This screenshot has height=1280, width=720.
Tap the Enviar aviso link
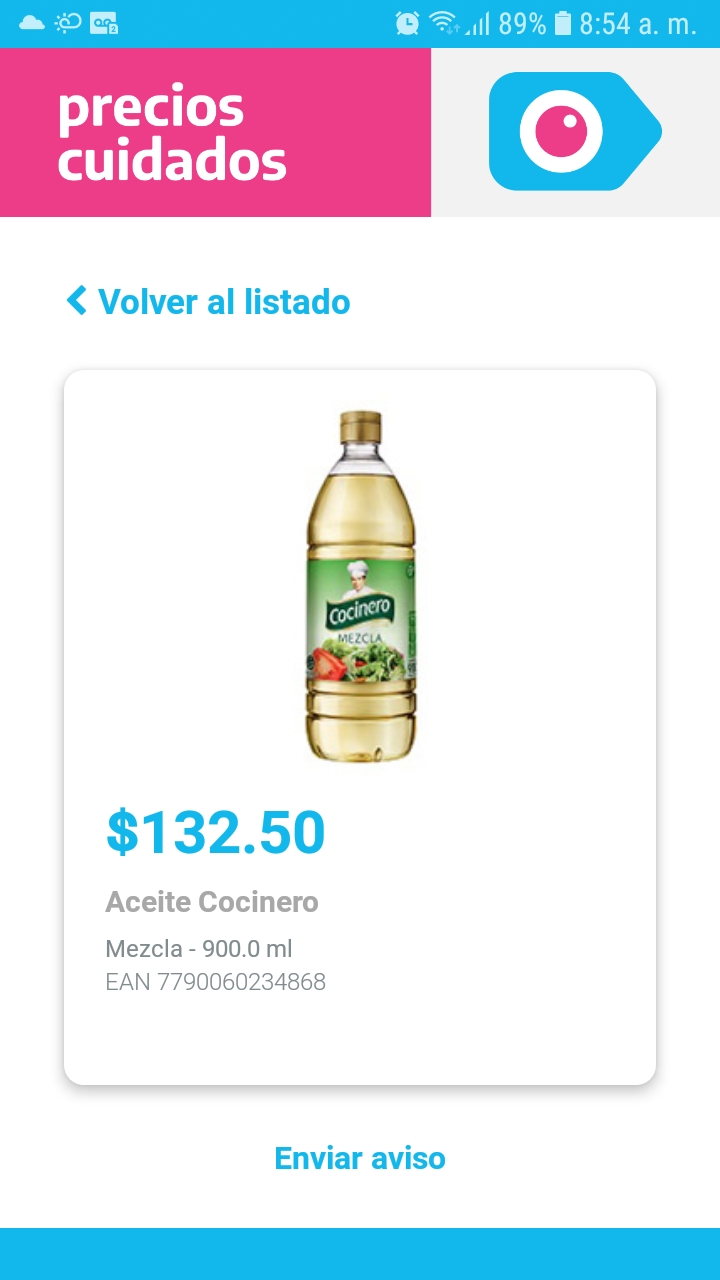360,1158
